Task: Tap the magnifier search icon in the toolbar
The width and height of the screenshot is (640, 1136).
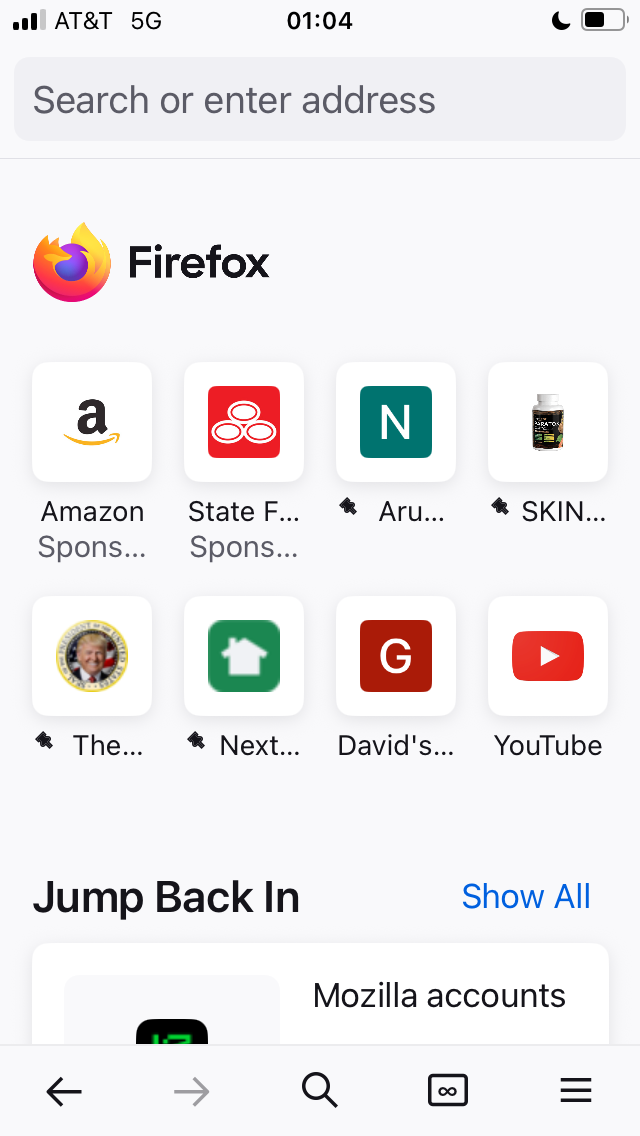Action: click(x=320, y=1091)
